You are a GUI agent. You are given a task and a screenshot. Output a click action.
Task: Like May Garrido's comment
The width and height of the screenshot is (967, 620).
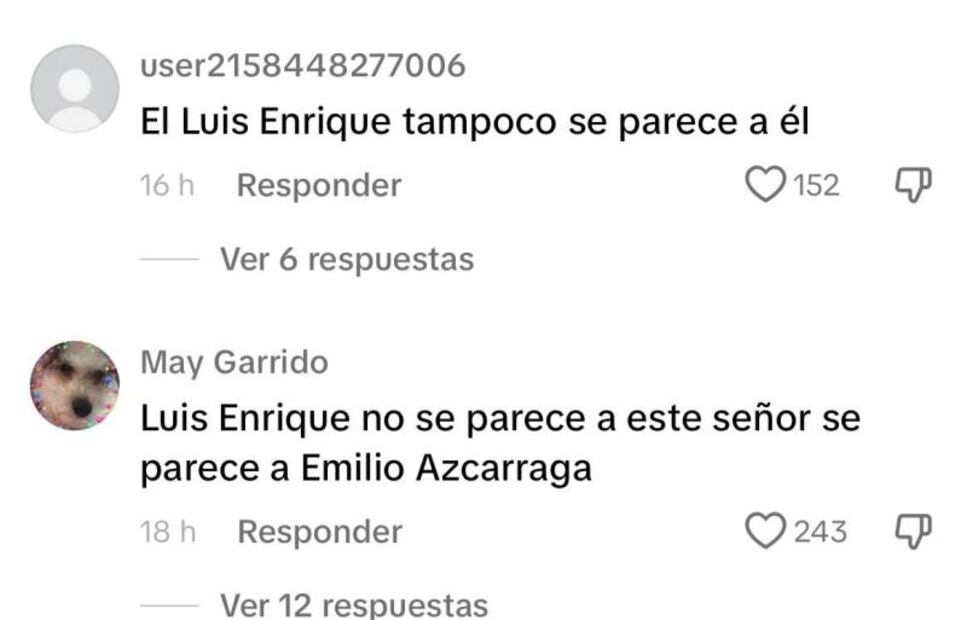point(767,531)
